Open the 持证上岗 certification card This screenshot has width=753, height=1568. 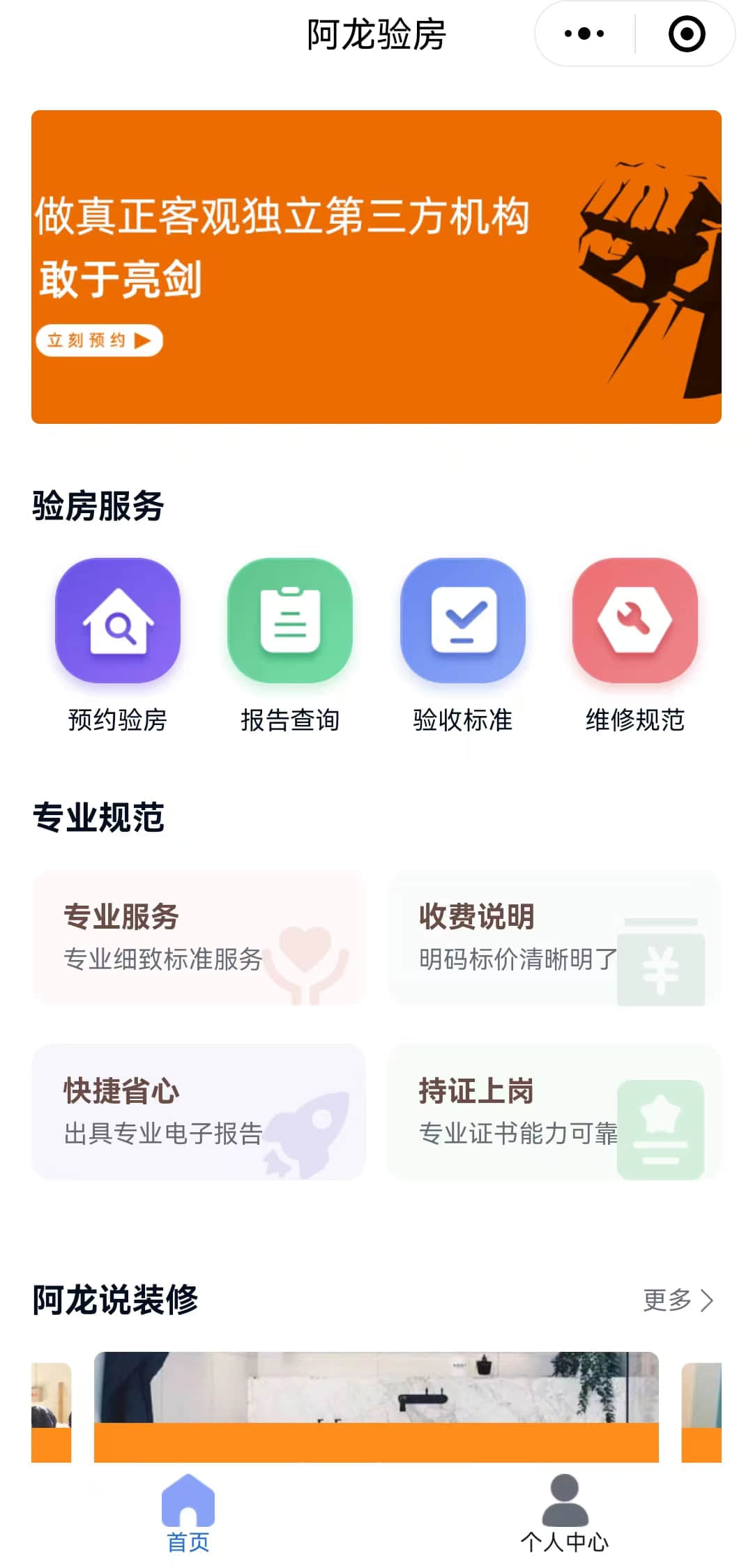[x=554, y=1111]
